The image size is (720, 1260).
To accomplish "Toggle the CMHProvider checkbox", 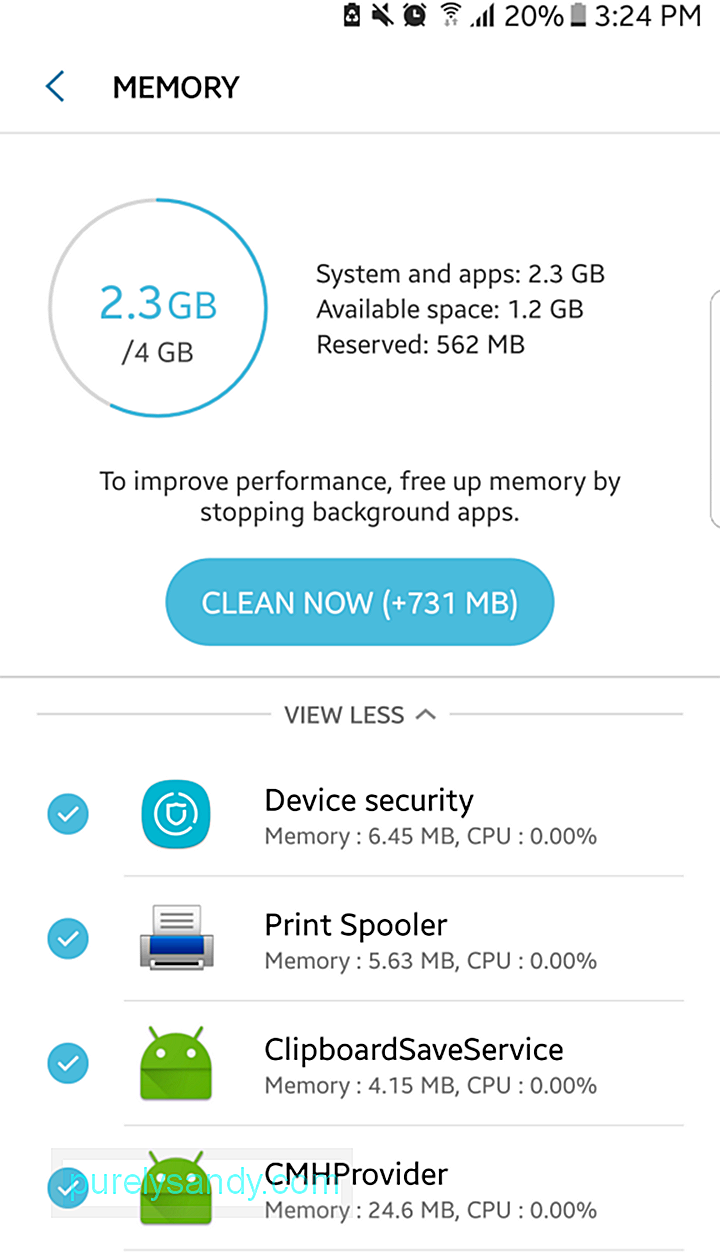I will [68, 1187].
